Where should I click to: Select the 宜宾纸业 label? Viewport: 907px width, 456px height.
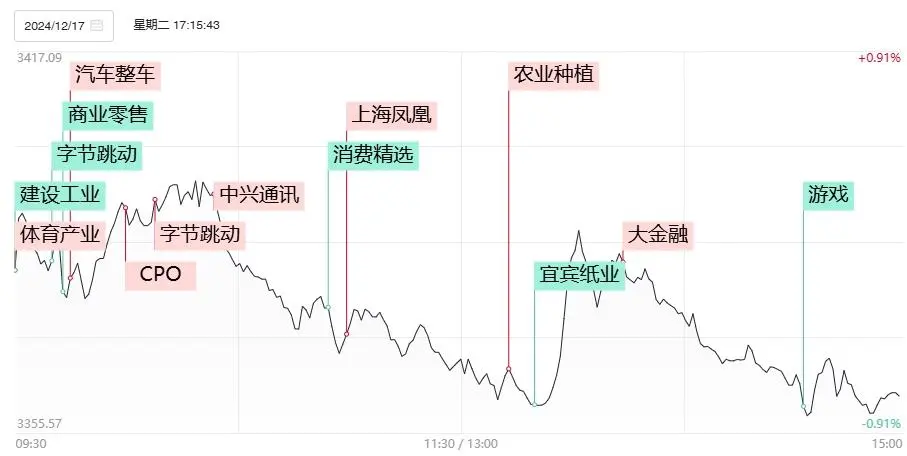580,274
